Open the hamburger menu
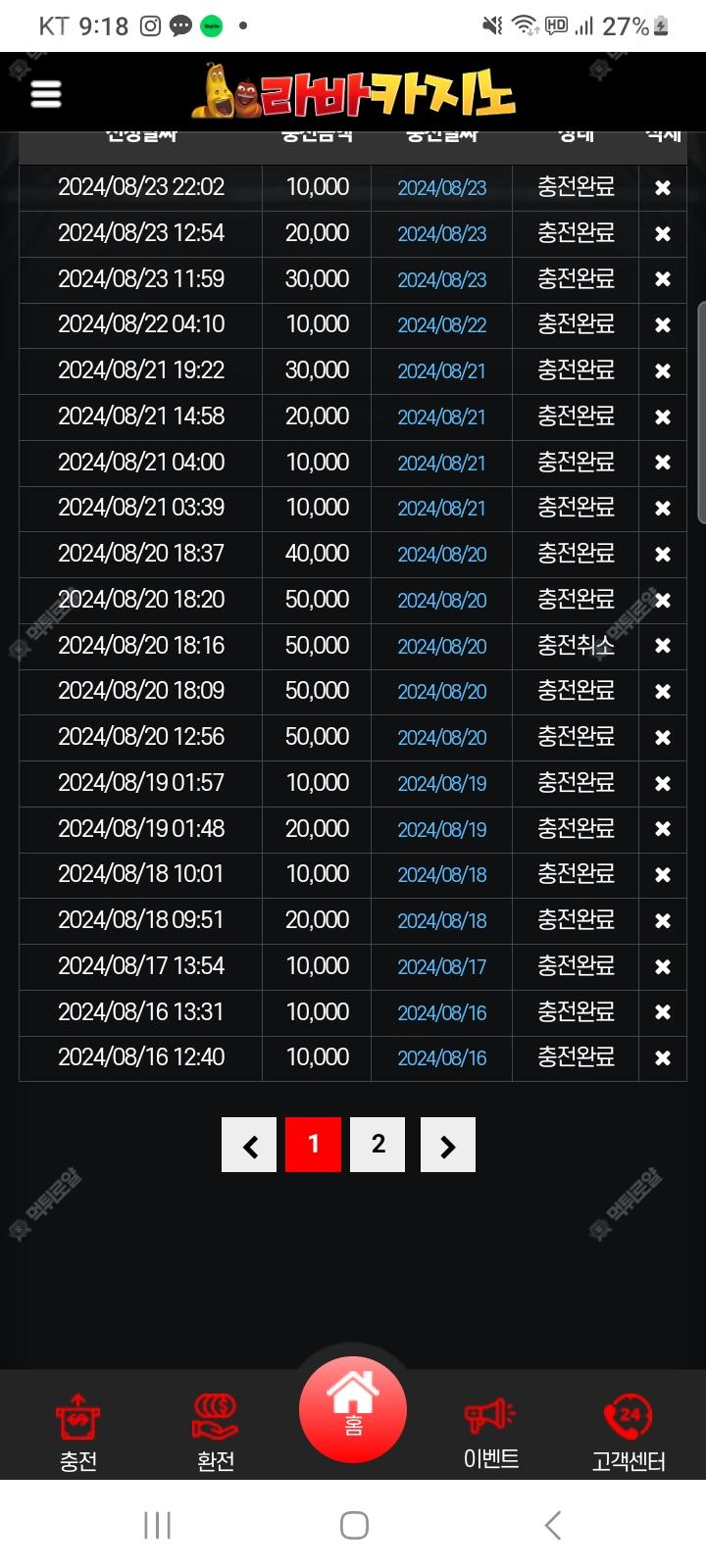The width and height of the screenshot is (706, 1568). coord(46,93)
